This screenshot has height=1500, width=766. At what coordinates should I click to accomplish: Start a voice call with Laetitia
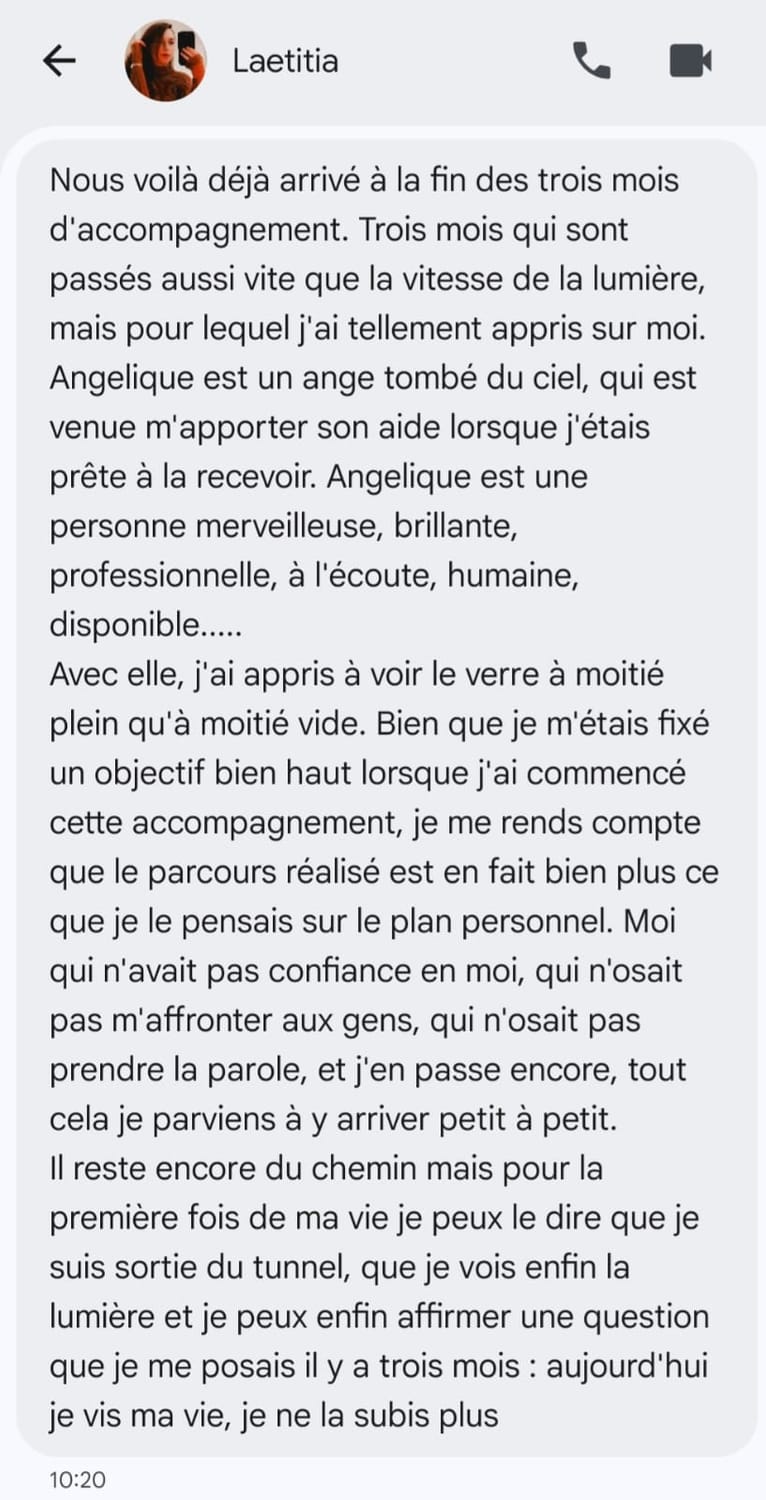pos(591,61)
